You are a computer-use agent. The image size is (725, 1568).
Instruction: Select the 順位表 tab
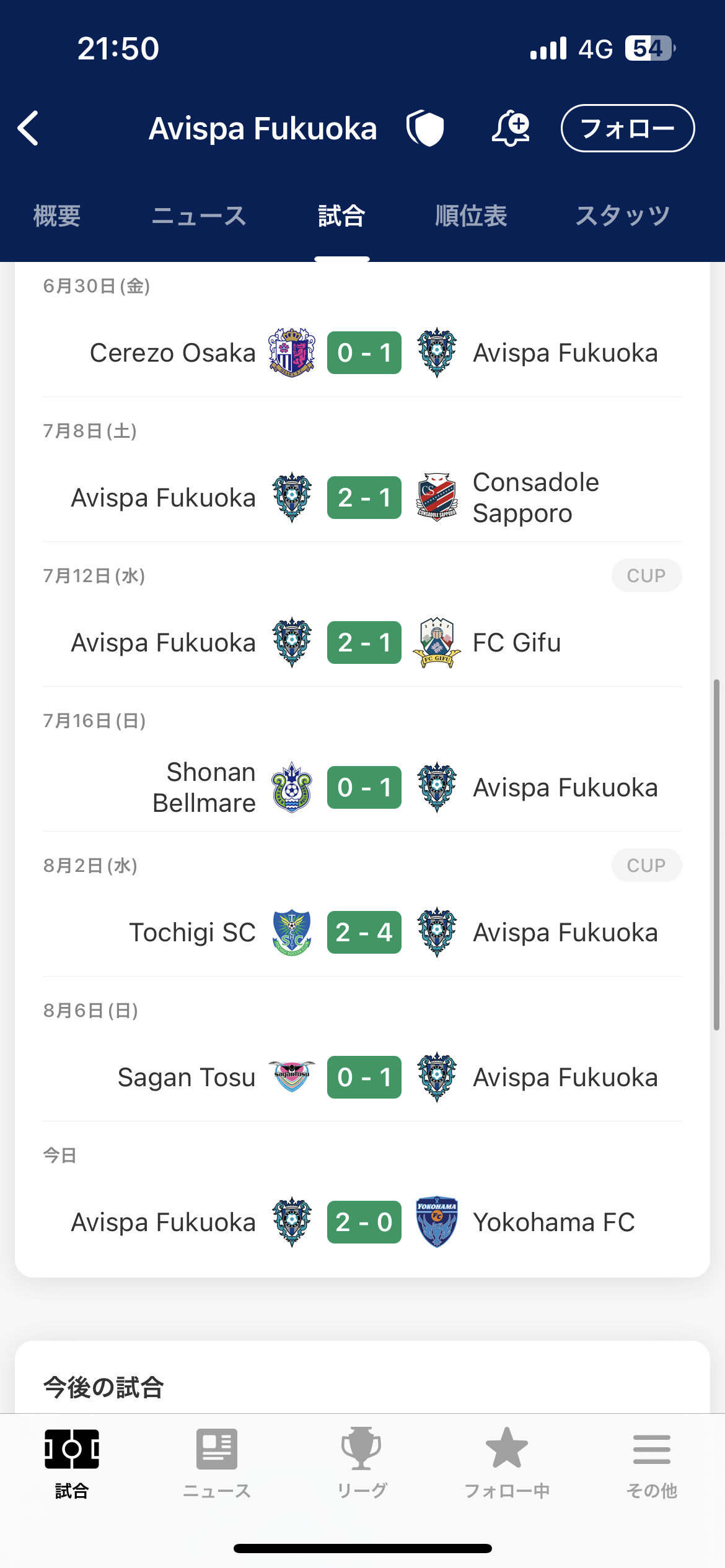pyautogui.click(x=472, y=216)
